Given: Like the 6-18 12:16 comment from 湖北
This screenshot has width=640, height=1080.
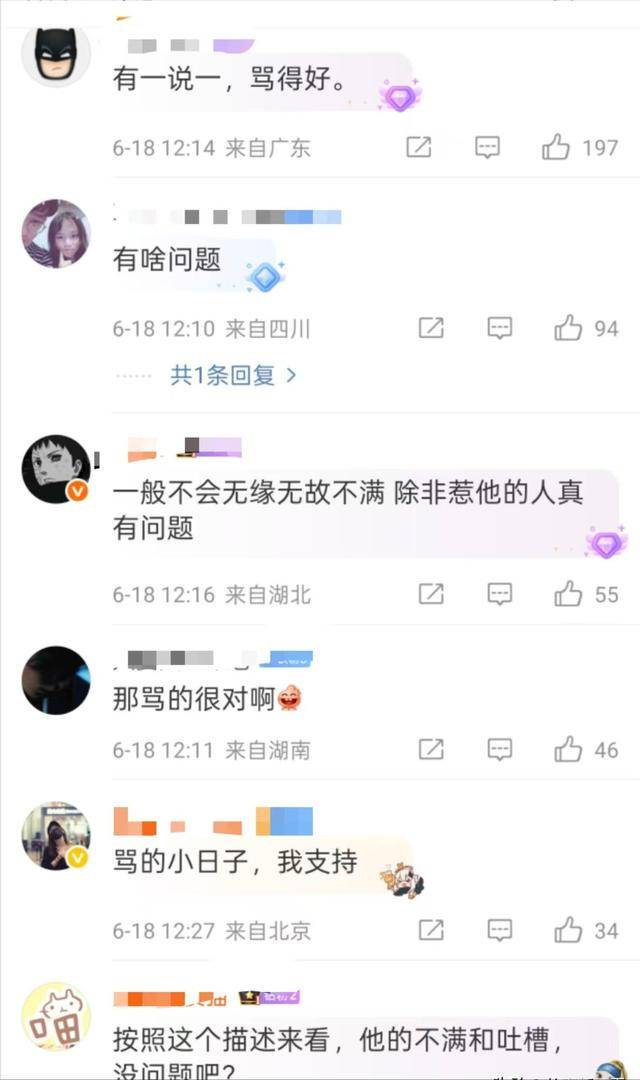Looking at the screenshot, I should 568,594.
